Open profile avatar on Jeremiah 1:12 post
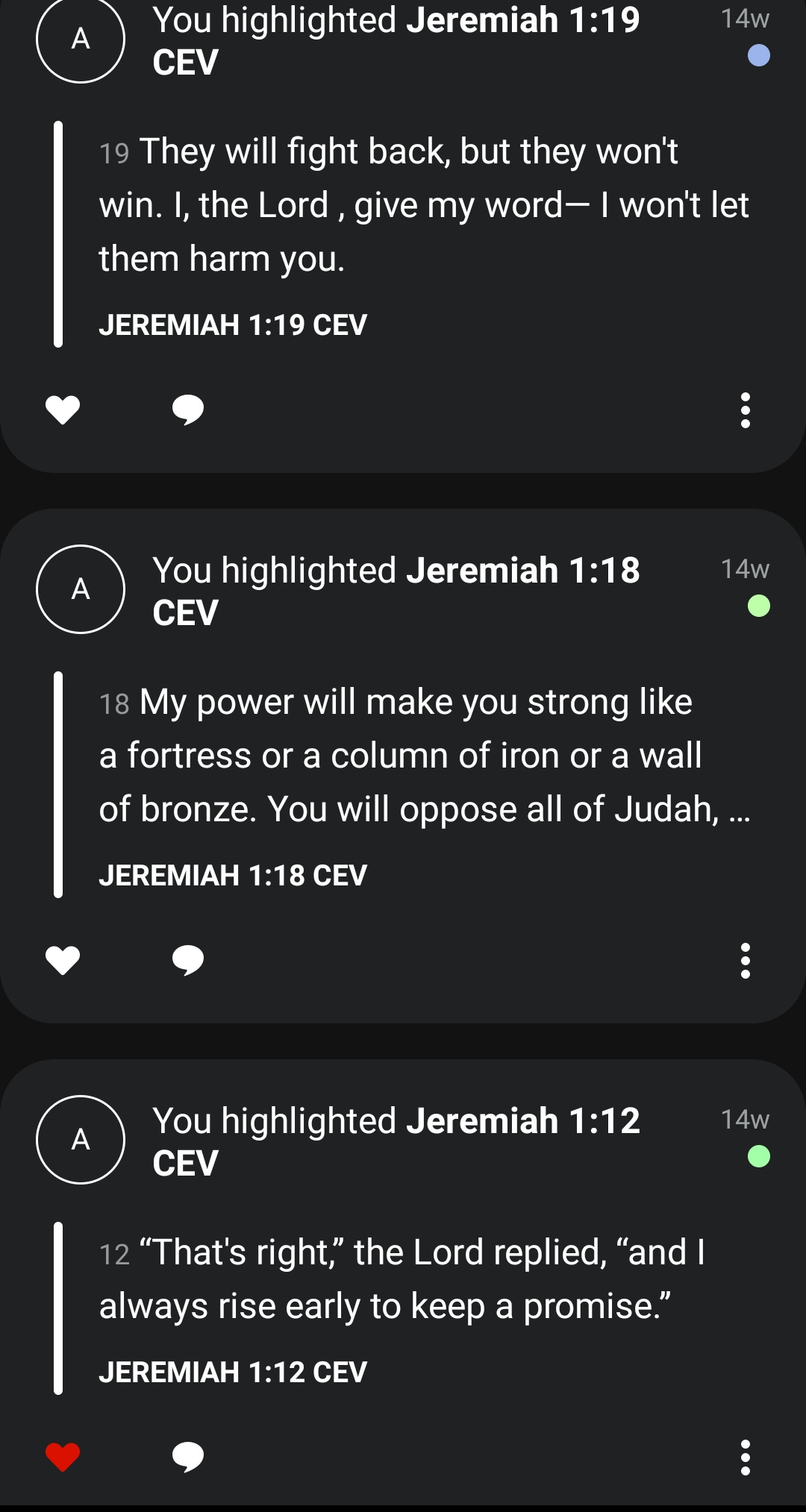This screenshot has width=806, height=1512. click(81, 1140)
